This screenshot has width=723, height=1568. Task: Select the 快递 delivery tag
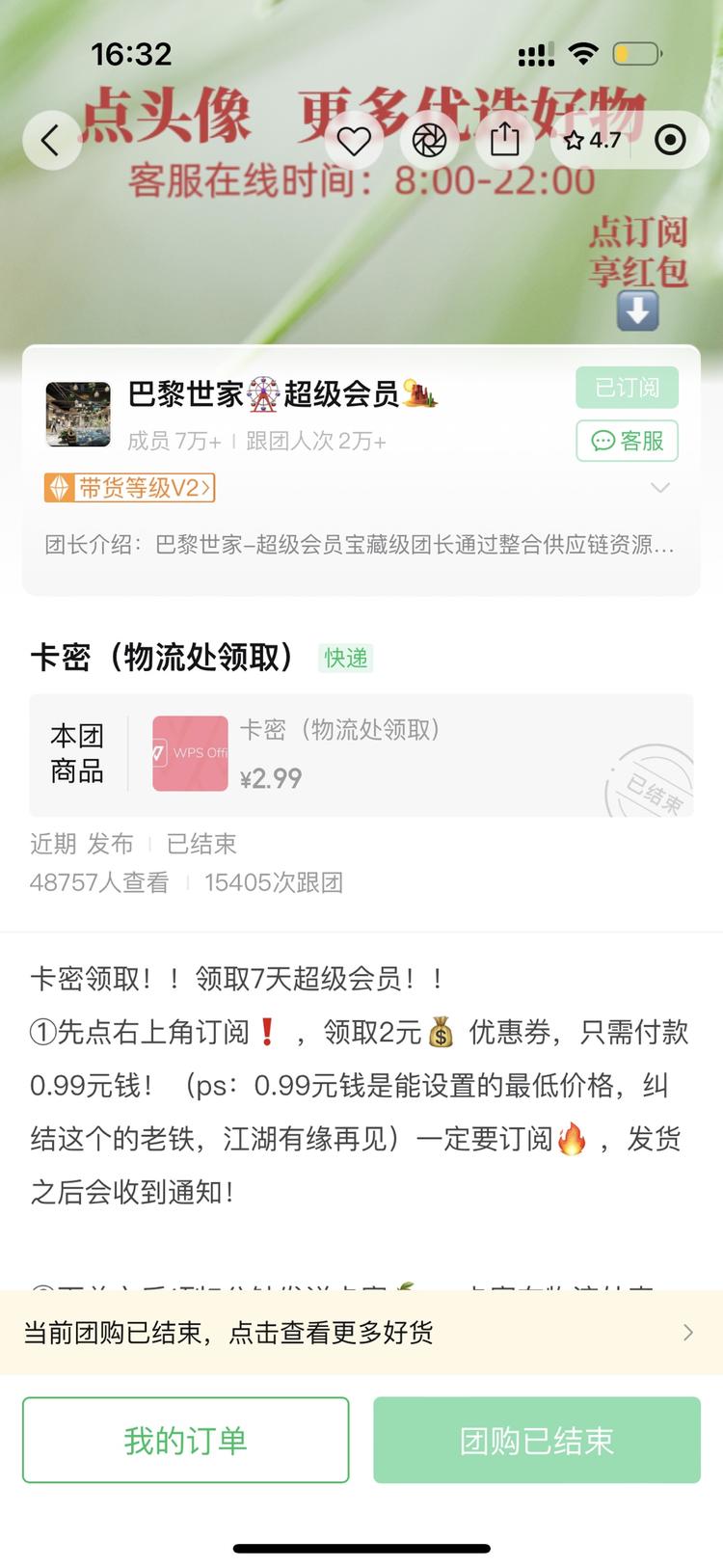pos(345,658)
